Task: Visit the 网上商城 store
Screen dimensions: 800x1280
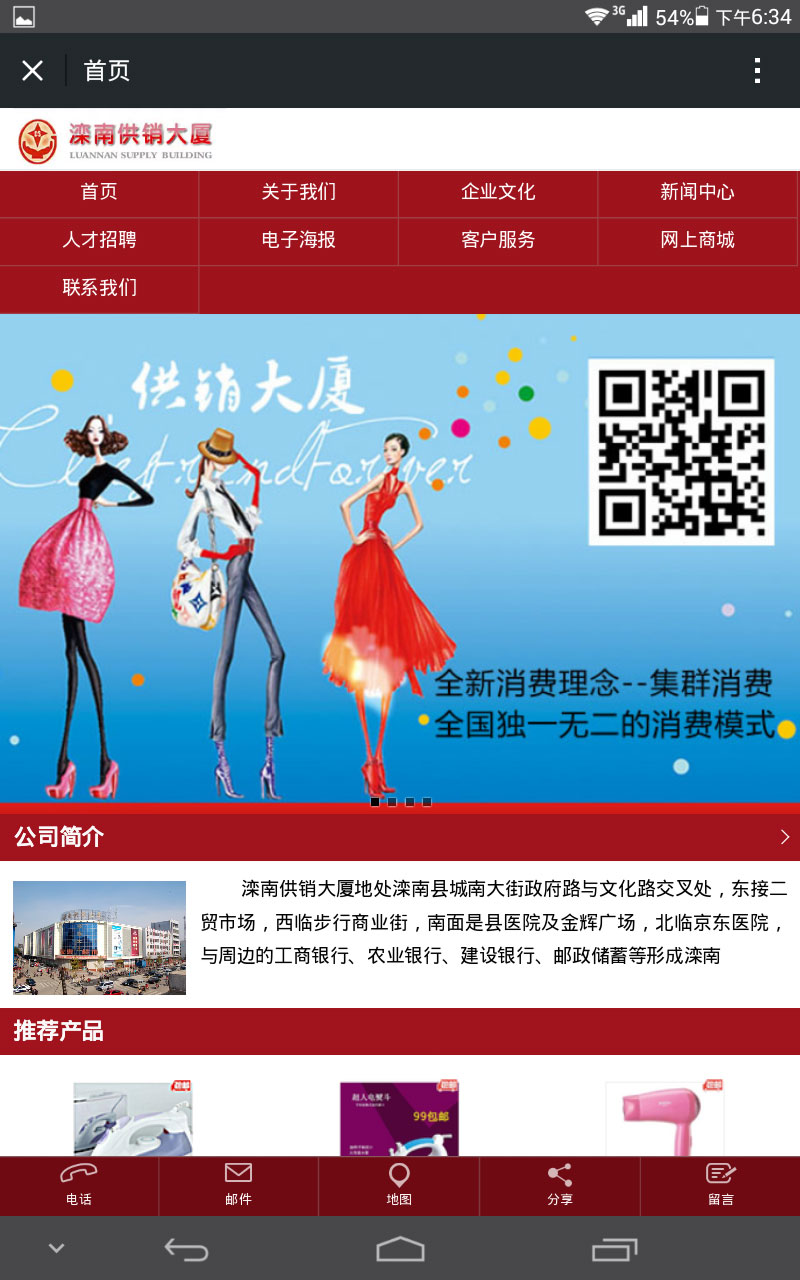Action: tap(697, 240)
